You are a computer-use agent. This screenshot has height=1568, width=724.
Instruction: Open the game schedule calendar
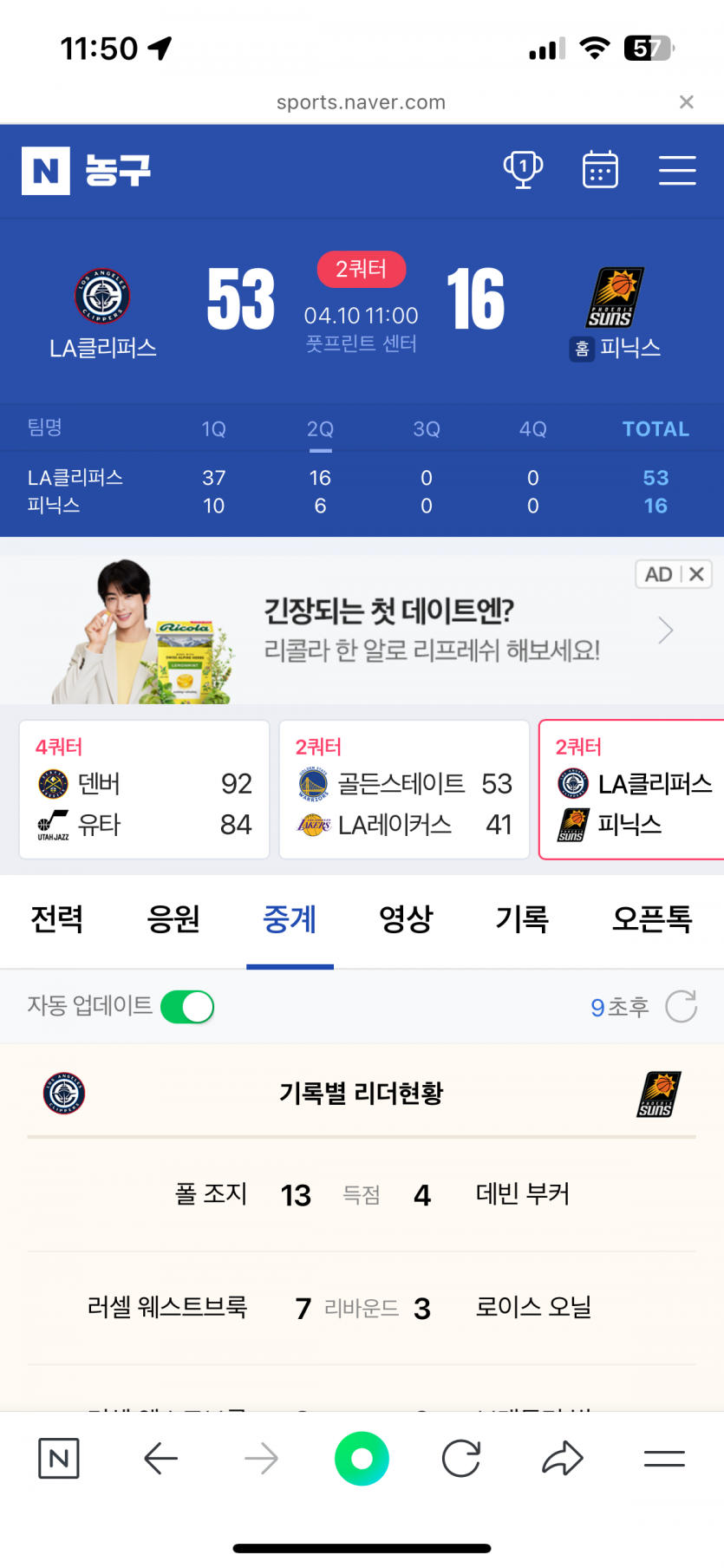600,170
